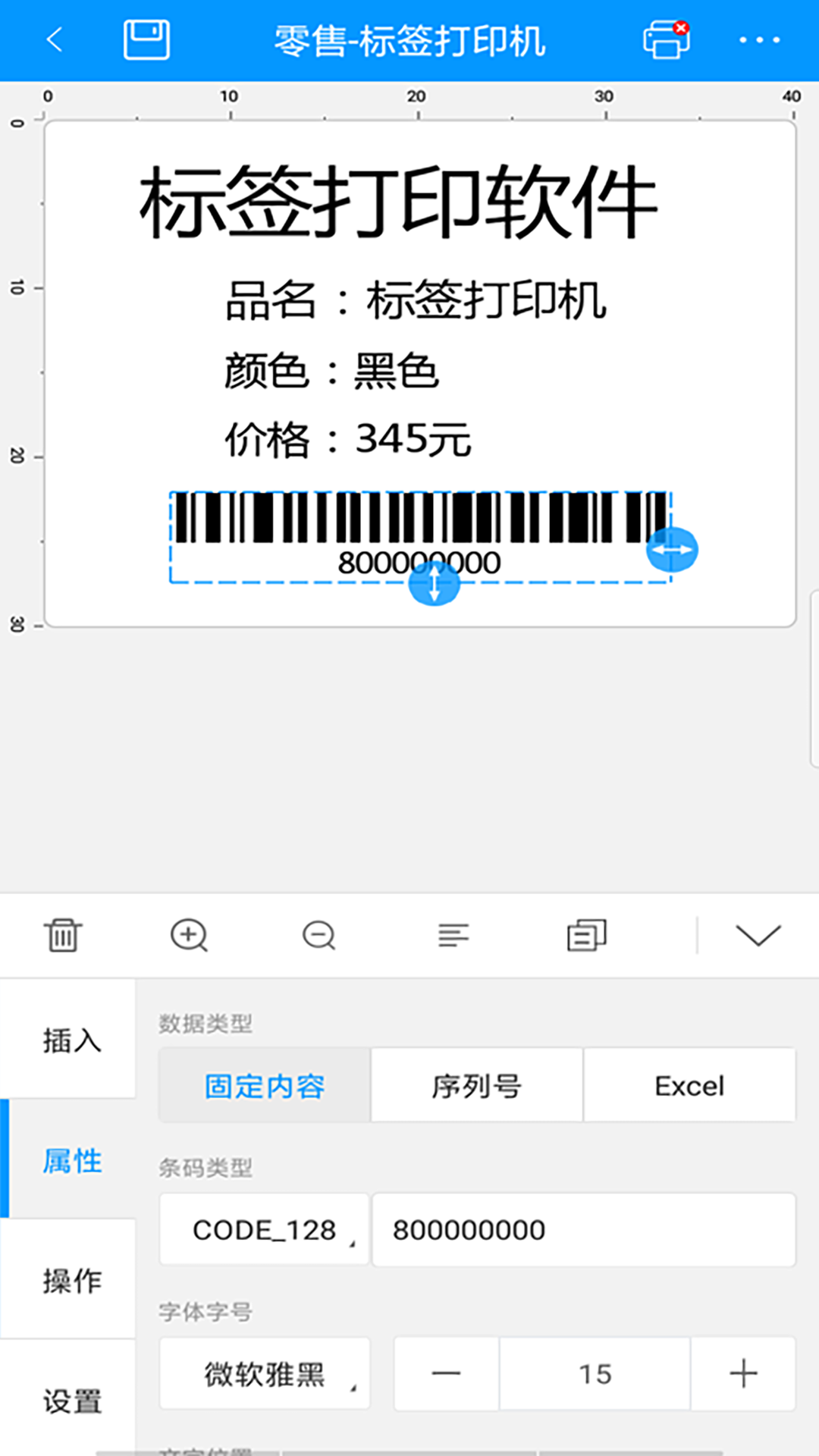Zoom in on the label canvas
This screenshot has width=819, height=1456.
tap(190, 934)
